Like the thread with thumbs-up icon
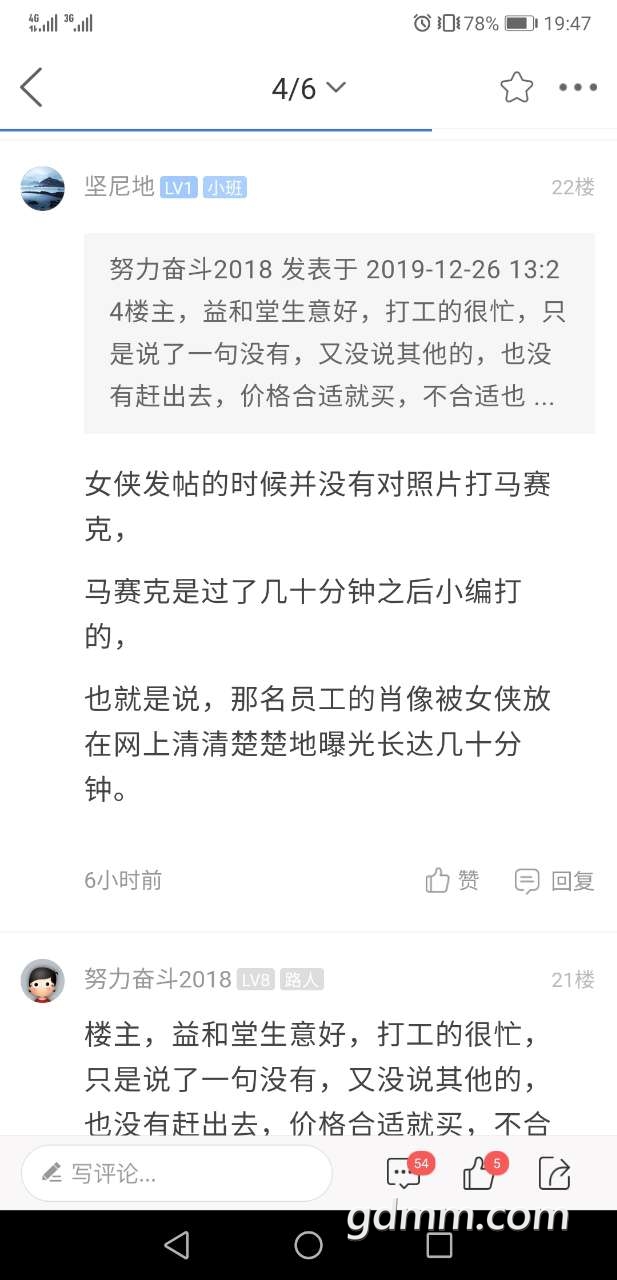This screenshot has width=617, height=1280. pos(480,1173)
